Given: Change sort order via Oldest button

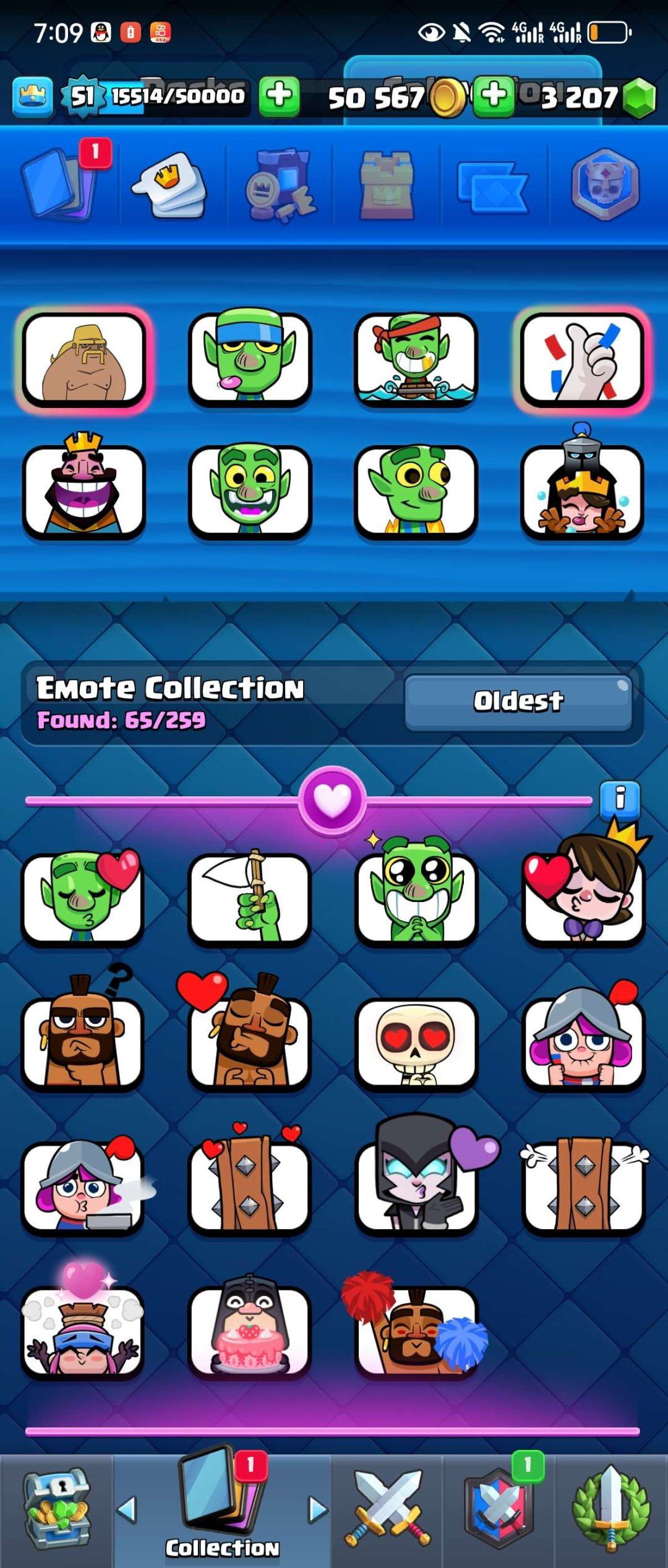Looking at the screenshot, I should 518,701.
